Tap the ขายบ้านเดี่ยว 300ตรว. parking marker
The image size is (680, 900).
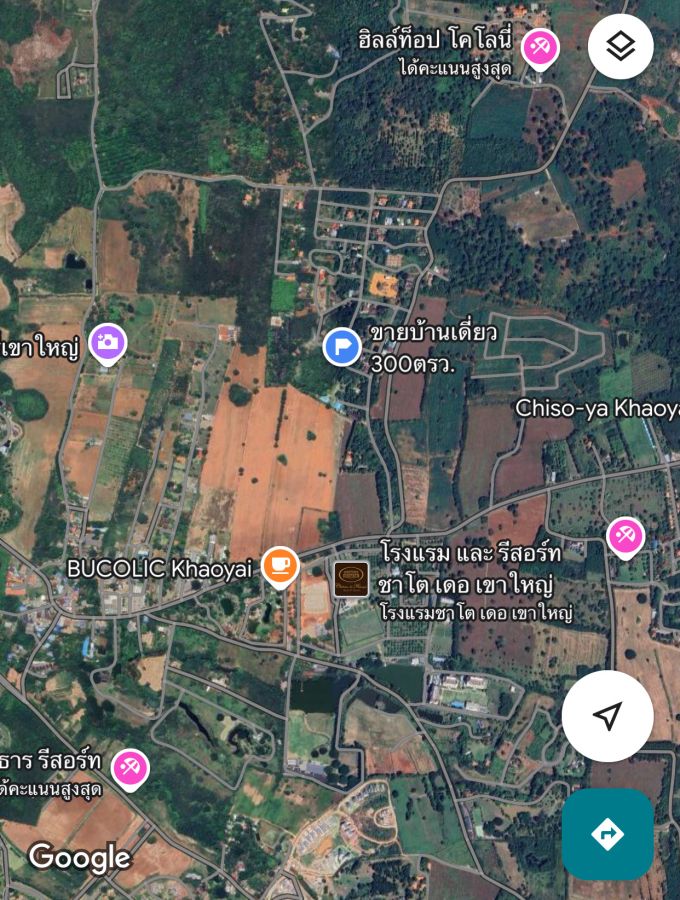(x=342, y=347)
